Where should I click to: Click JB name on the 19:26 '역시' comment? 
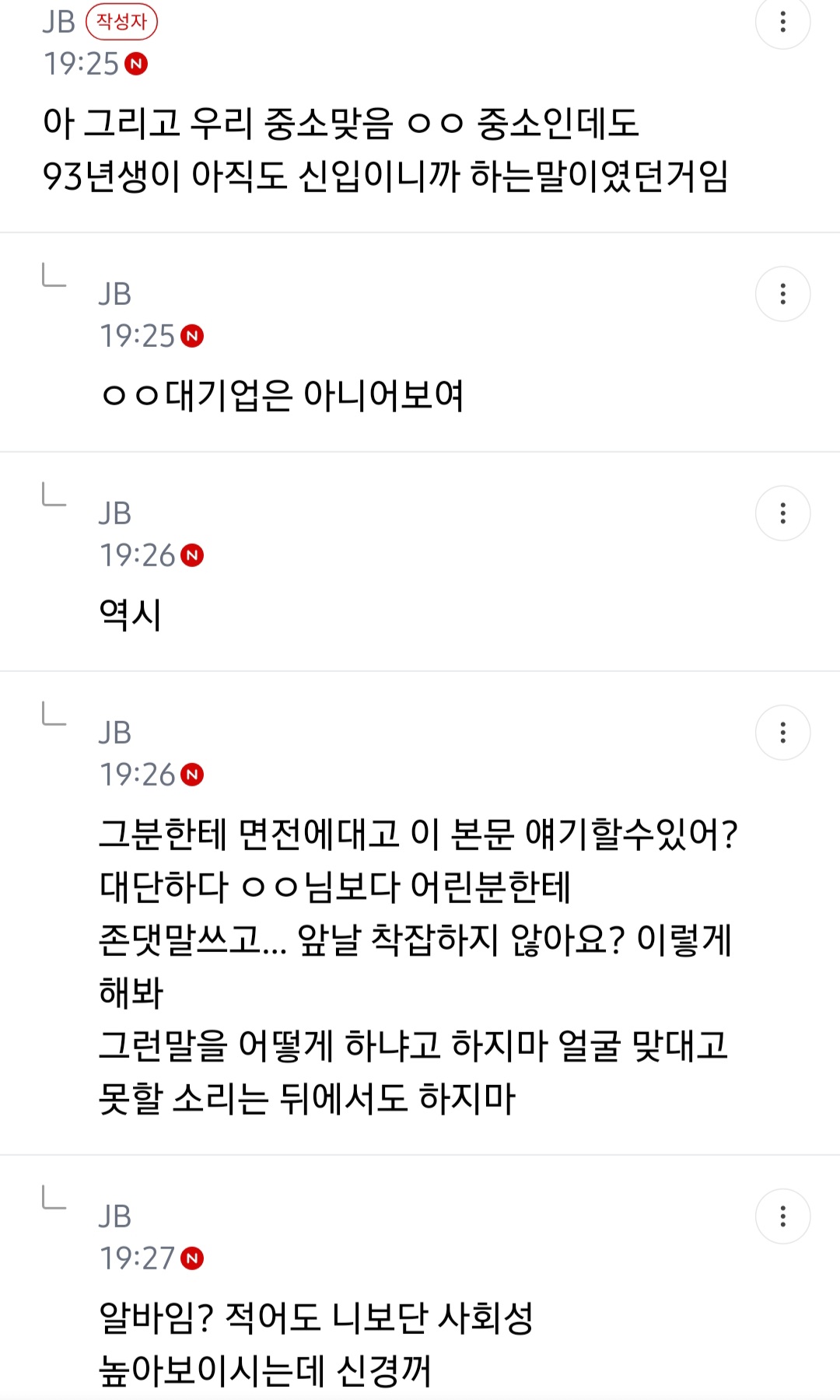117,513
